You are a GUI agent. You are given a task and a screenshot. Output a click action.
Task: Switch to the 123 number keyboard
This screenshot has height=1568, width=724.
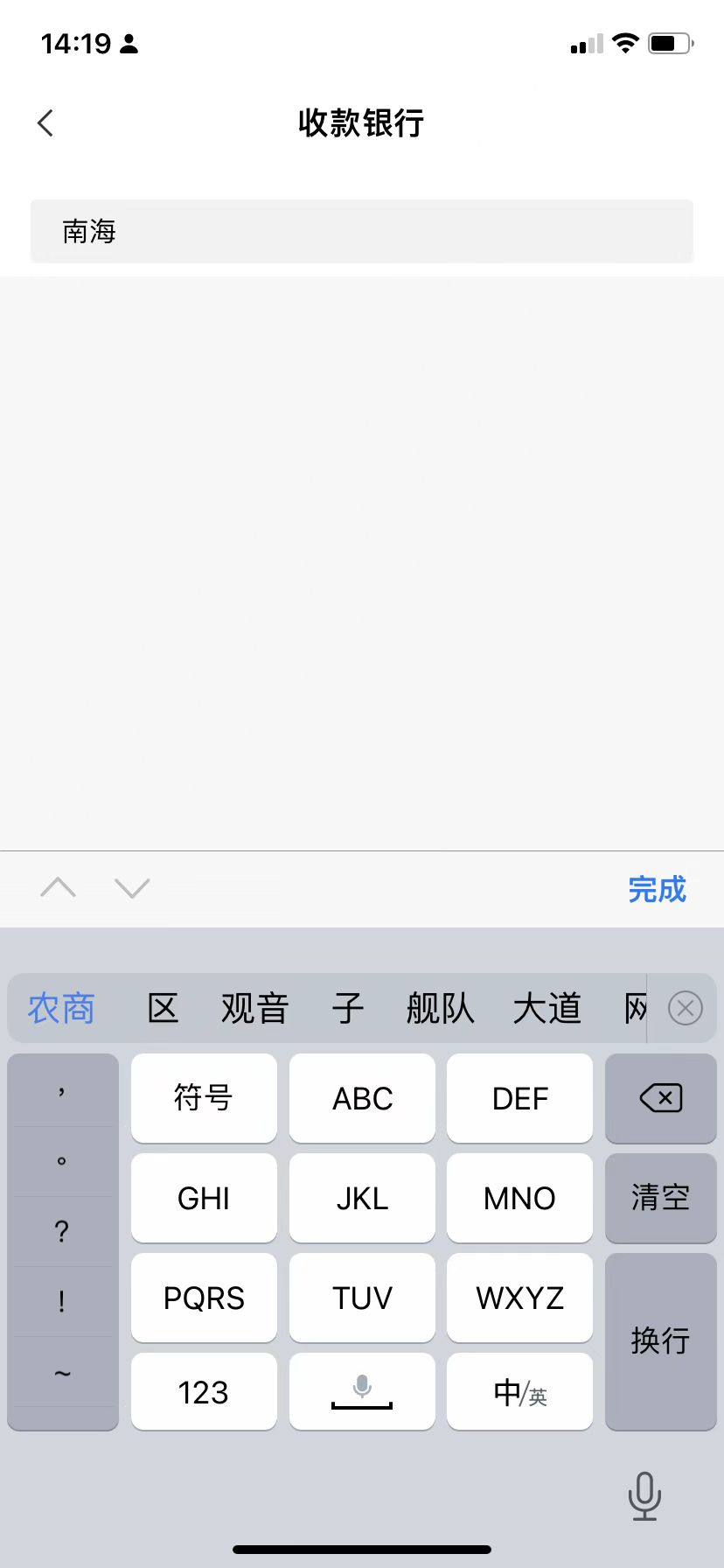[x=204, y=1391]
